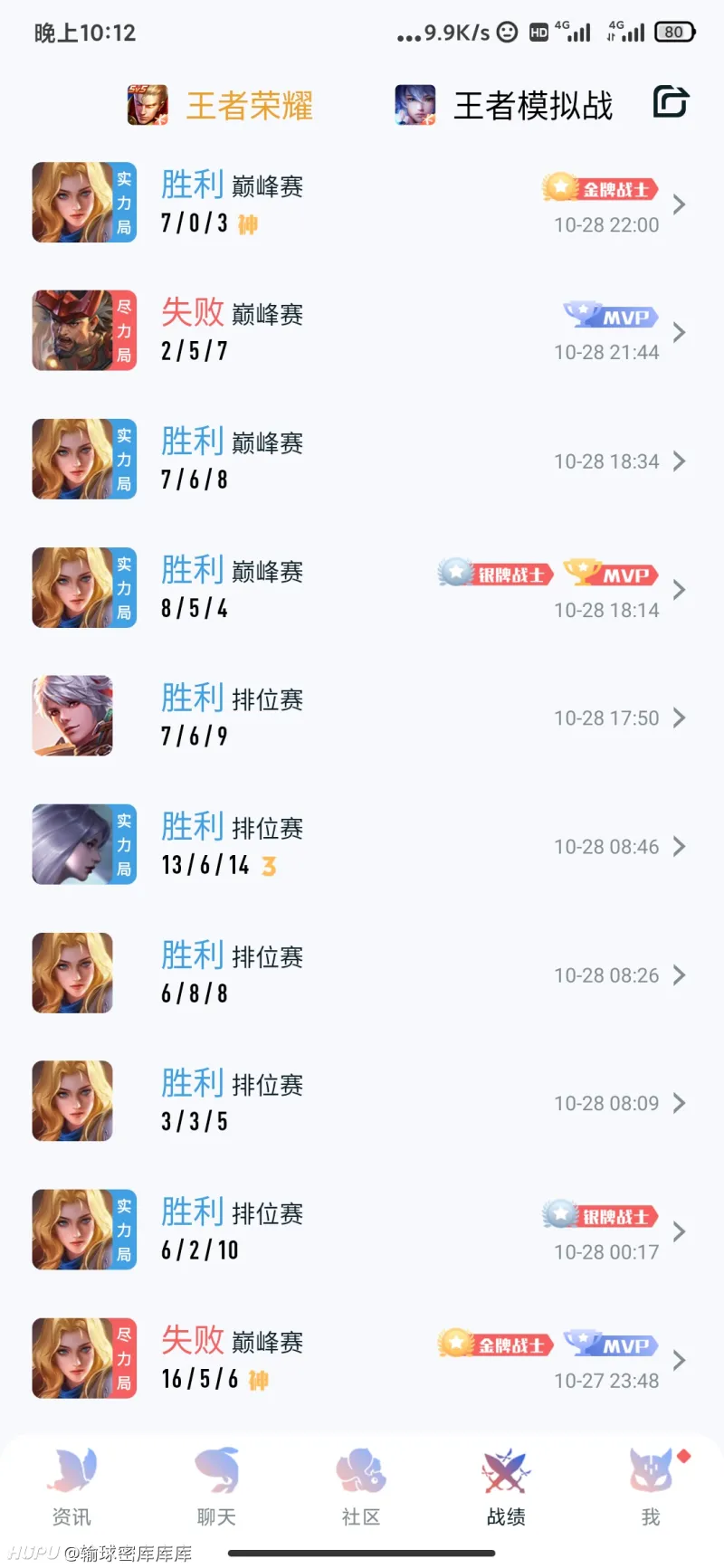Open the 13/6/14 match from 10-28 08:46
Viewport: 724px width, 1568px height.
click(x=362, y=845)
